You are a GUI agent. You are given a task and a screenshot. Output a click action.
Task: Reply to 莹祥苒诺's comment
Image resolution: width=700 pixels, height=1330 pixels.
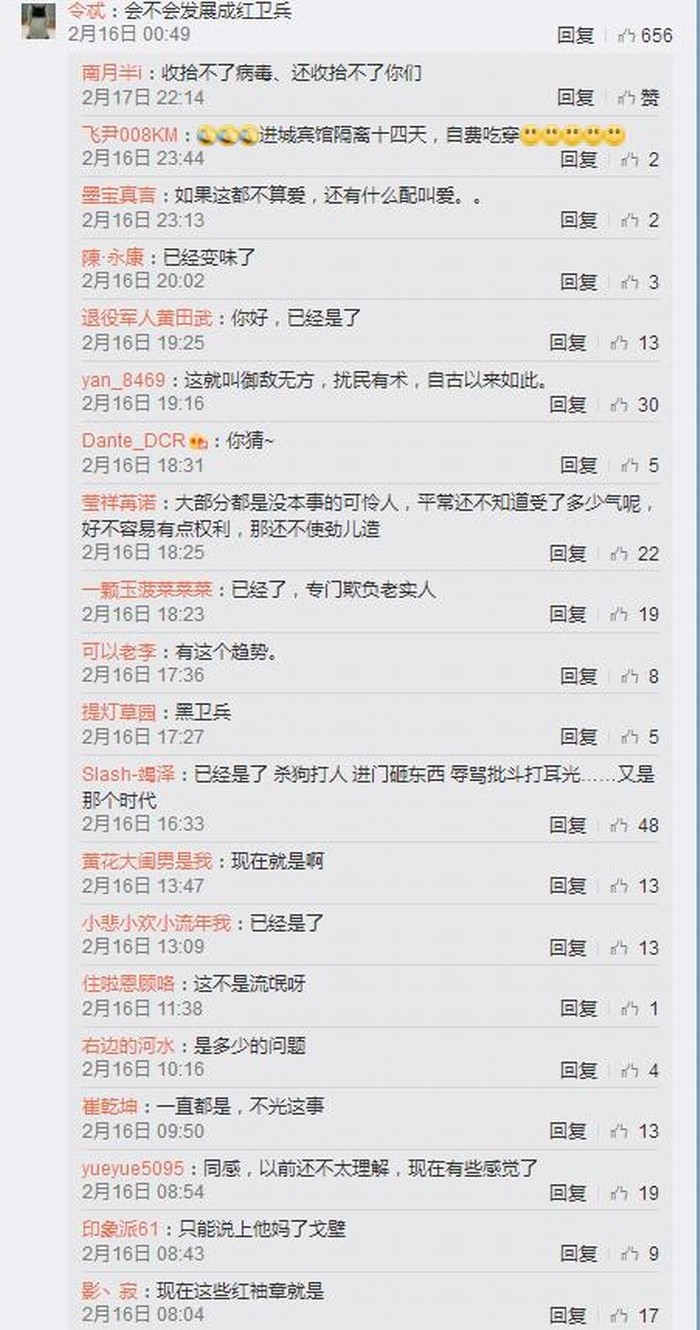(x=568, y=553)
